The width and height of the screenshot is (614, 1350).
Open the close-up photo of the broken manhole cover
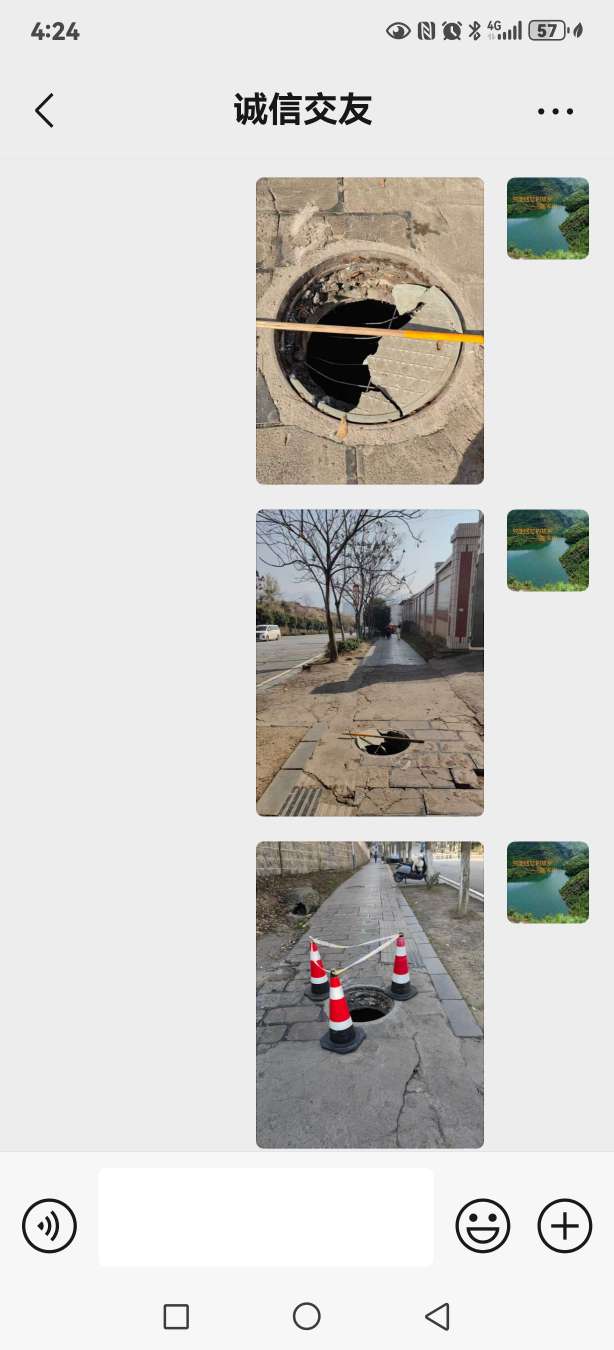click(x=369, y=331)
